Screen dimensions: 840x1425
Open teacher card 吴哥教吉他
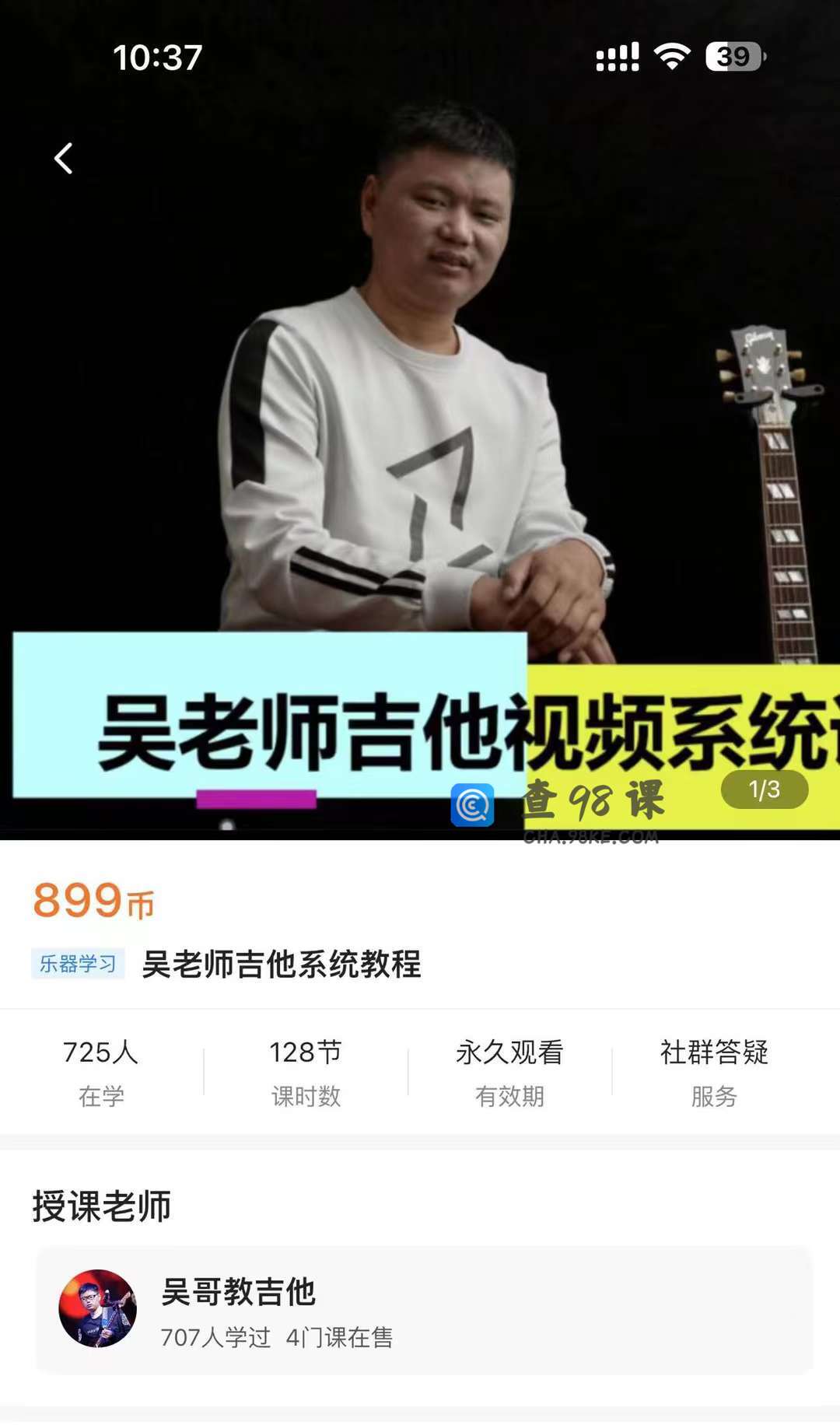point(423,1310)
